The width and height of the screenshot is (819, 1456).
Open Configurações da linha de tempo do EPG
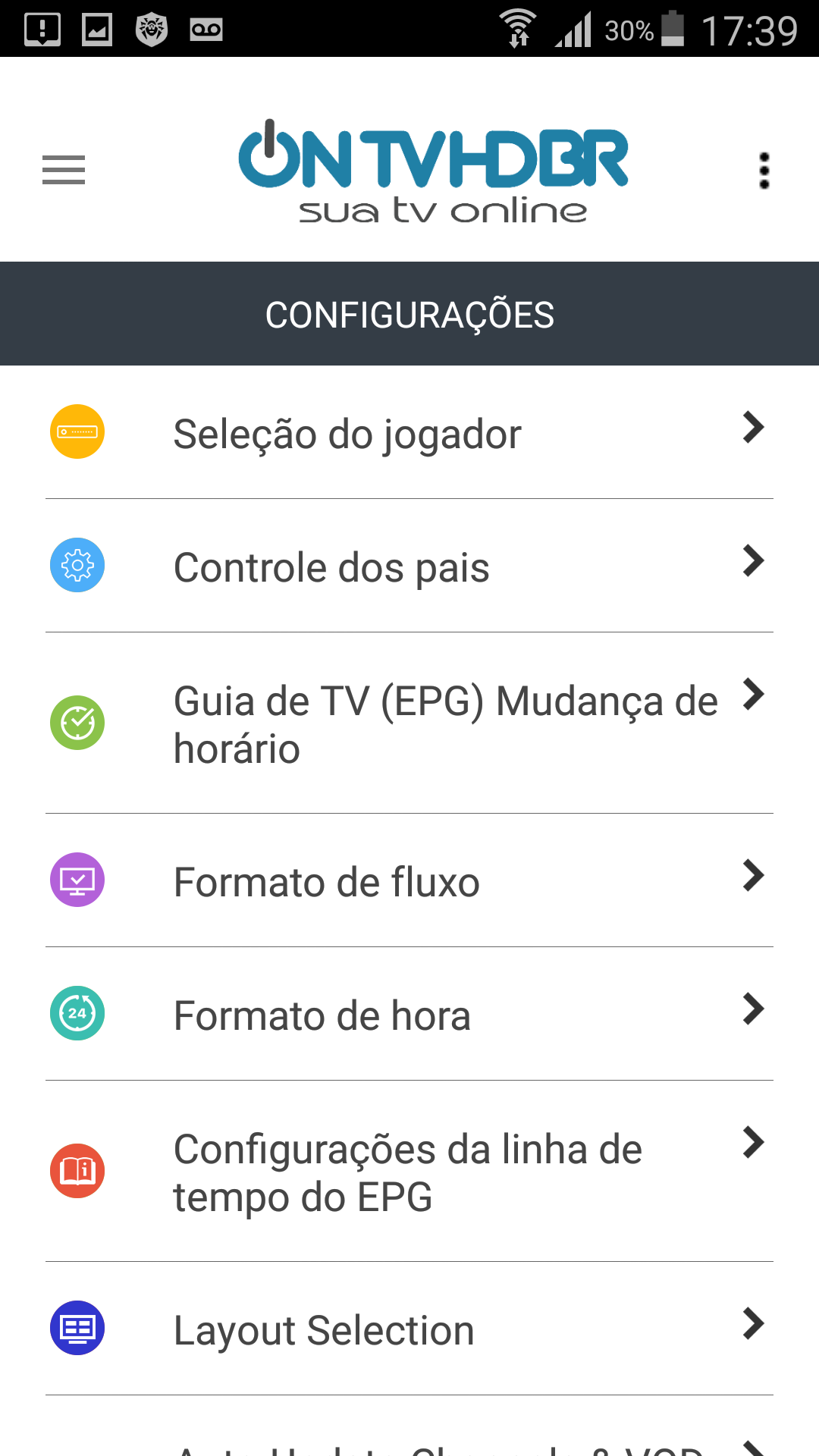point(409,1172)
